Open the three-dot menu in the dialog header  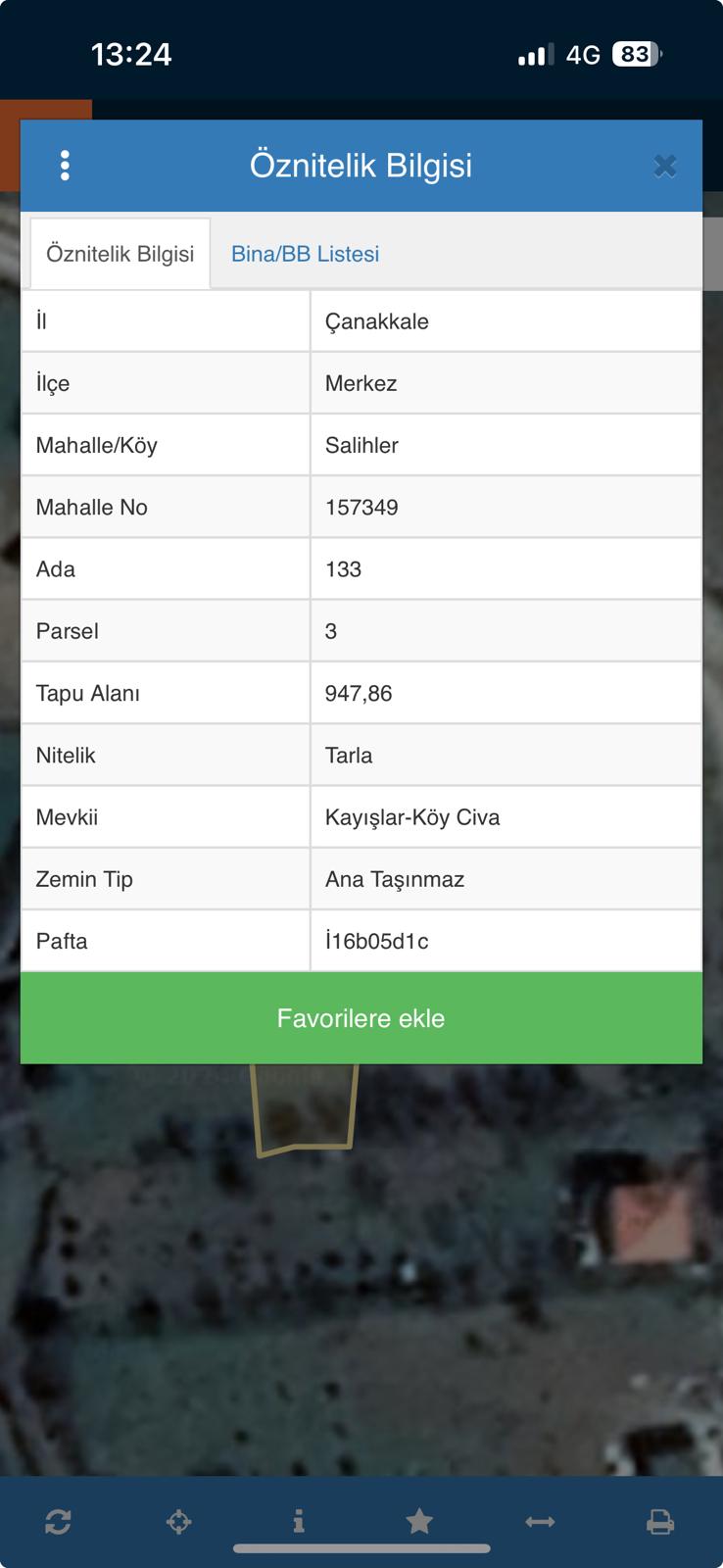pos(65,166)
